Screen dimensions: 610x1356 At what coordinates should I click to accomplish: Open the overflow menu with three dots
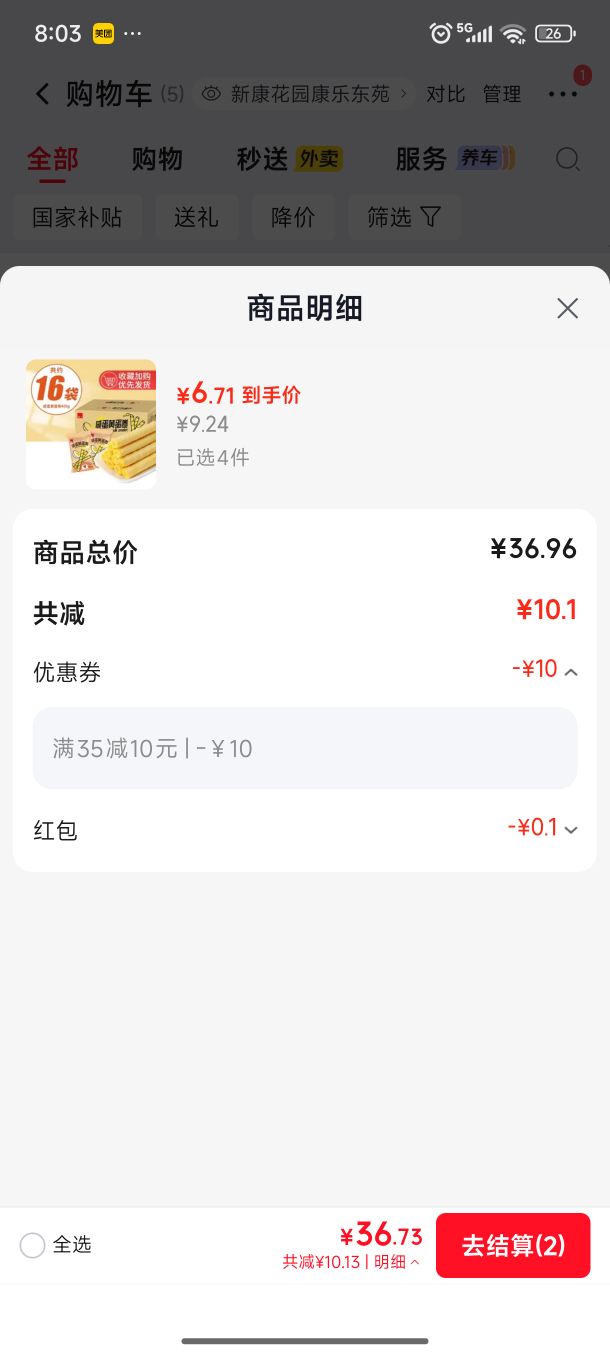[x=563, y=94]
